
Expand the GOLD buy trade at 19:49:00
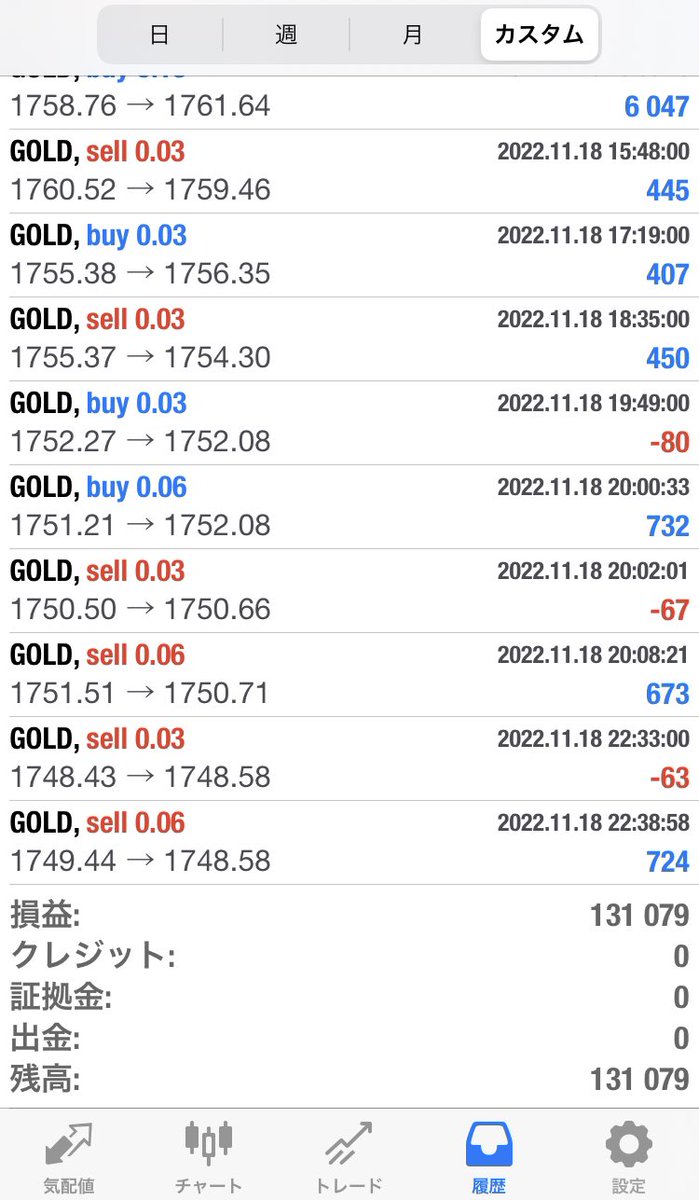(349, 423)
